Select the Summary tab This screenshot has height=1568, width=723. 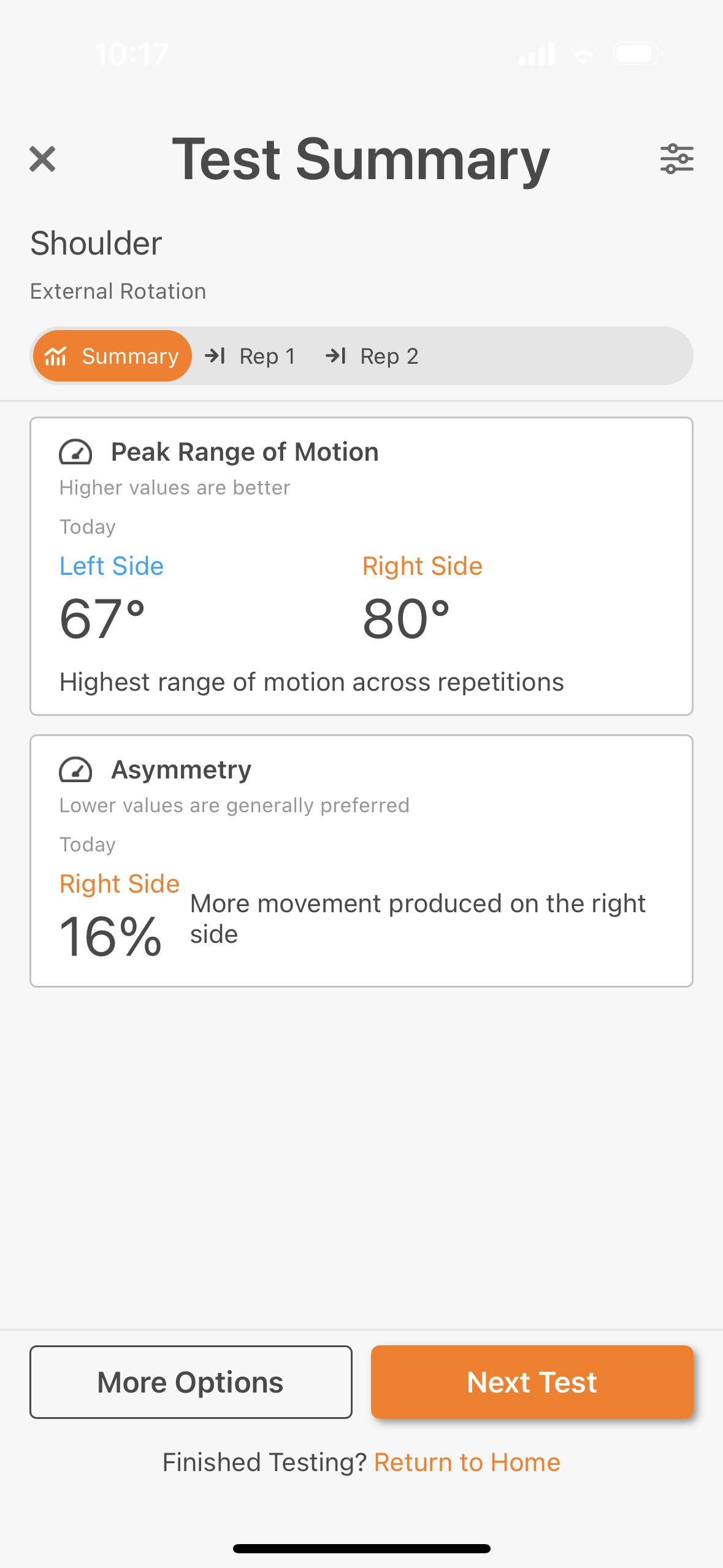coord(112,356)
